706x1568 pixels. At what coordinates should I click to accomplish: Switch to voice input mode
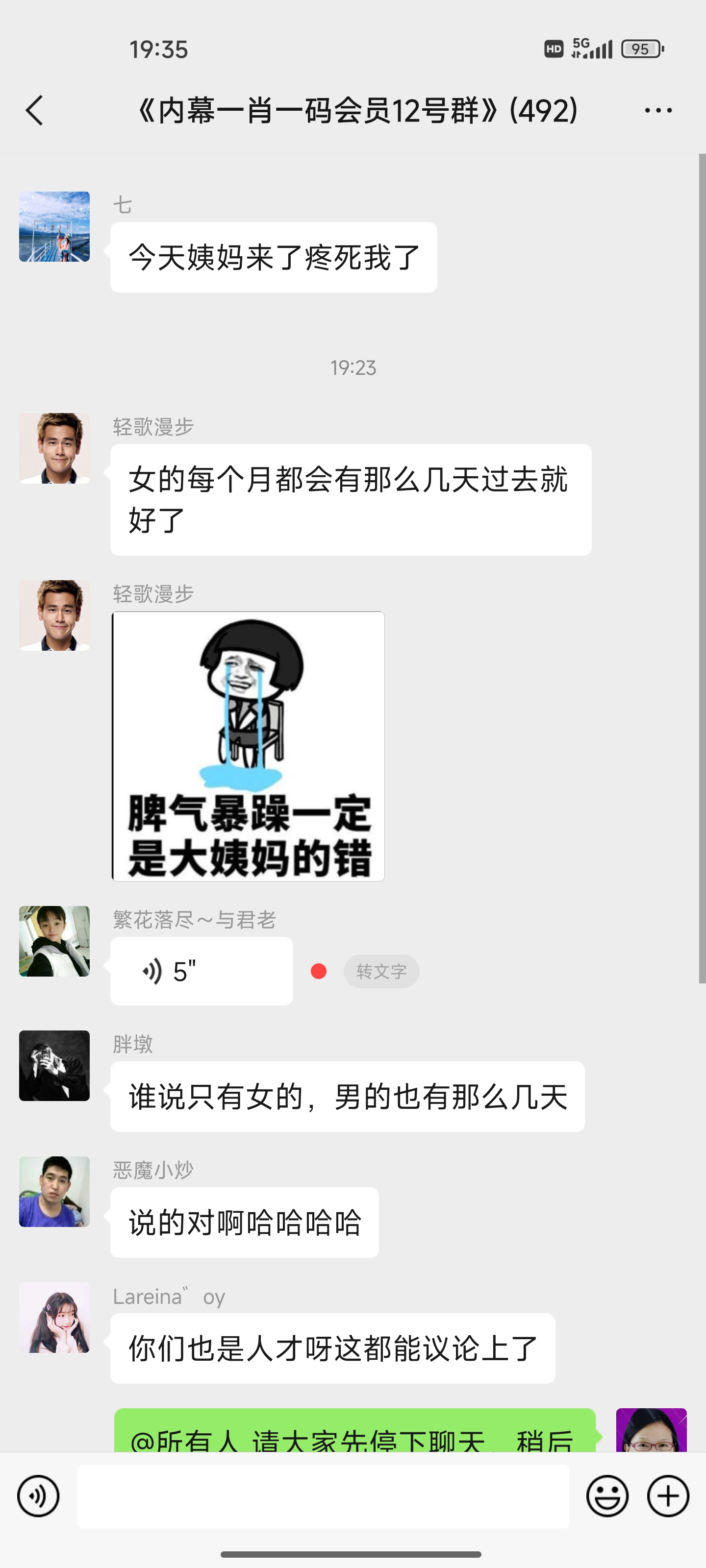(38, 1495)
